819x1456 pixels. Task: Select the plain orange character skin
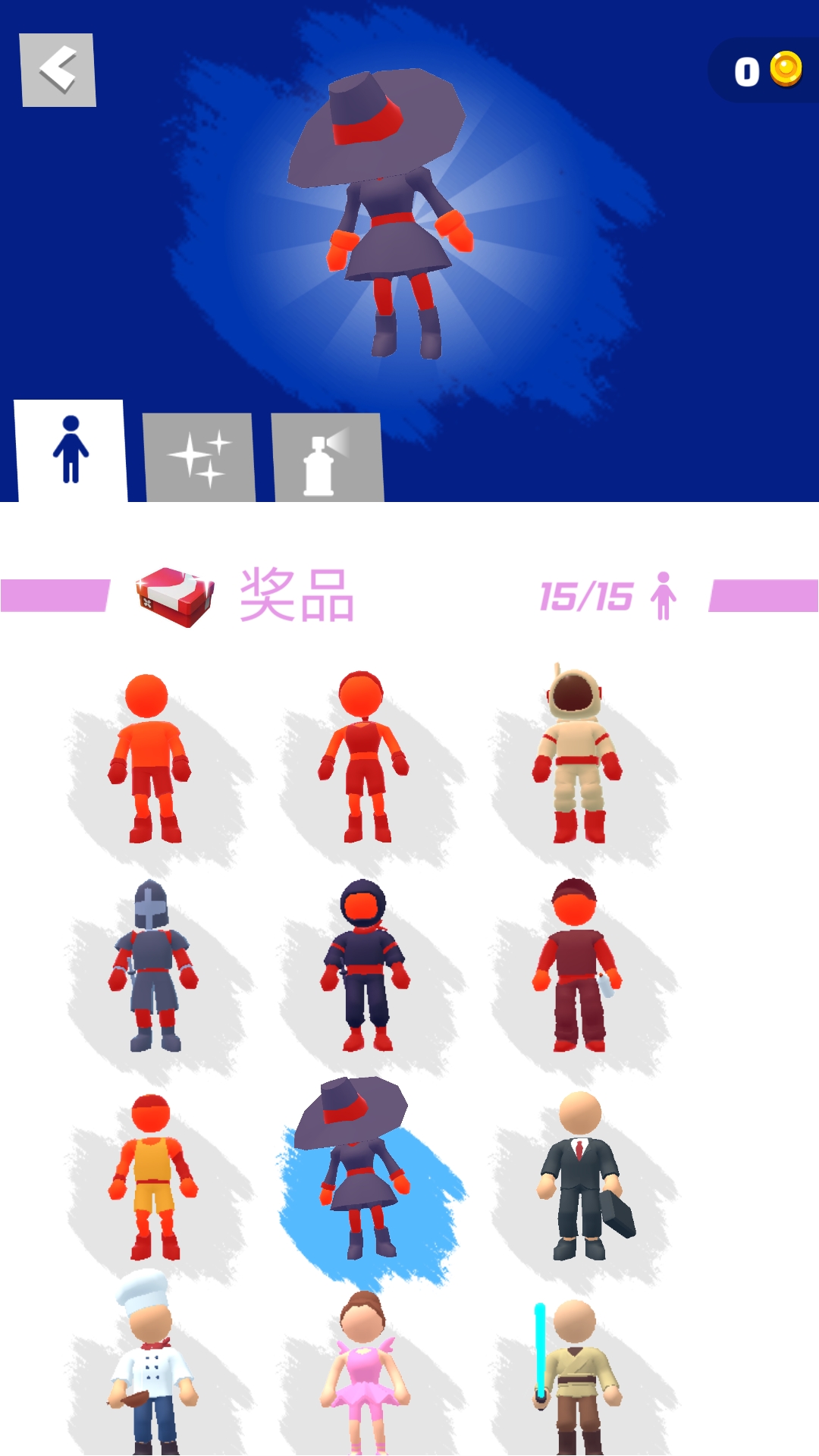(150, 758)
